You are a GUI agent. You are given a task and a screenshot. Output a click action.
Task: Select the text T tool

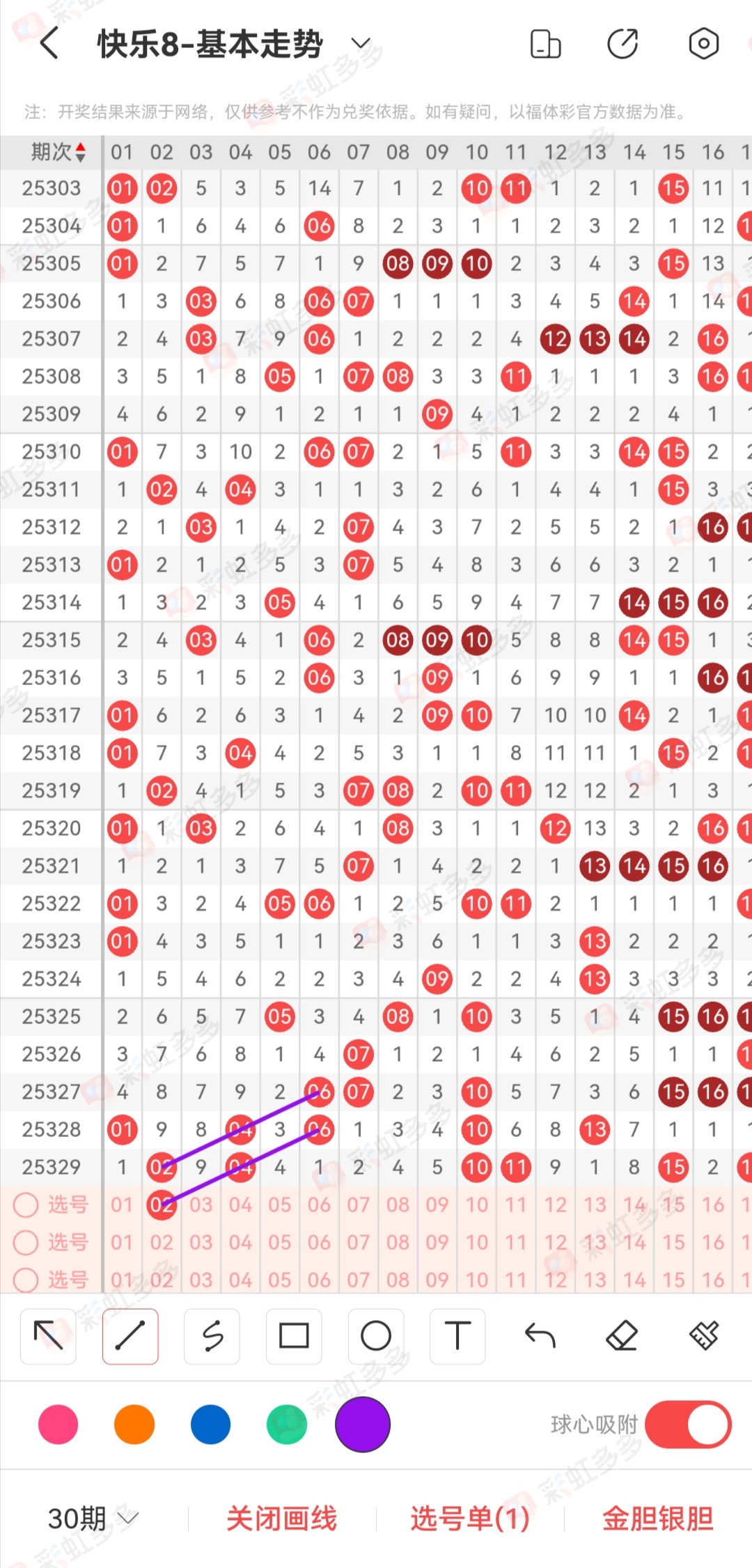[457, 1335]
